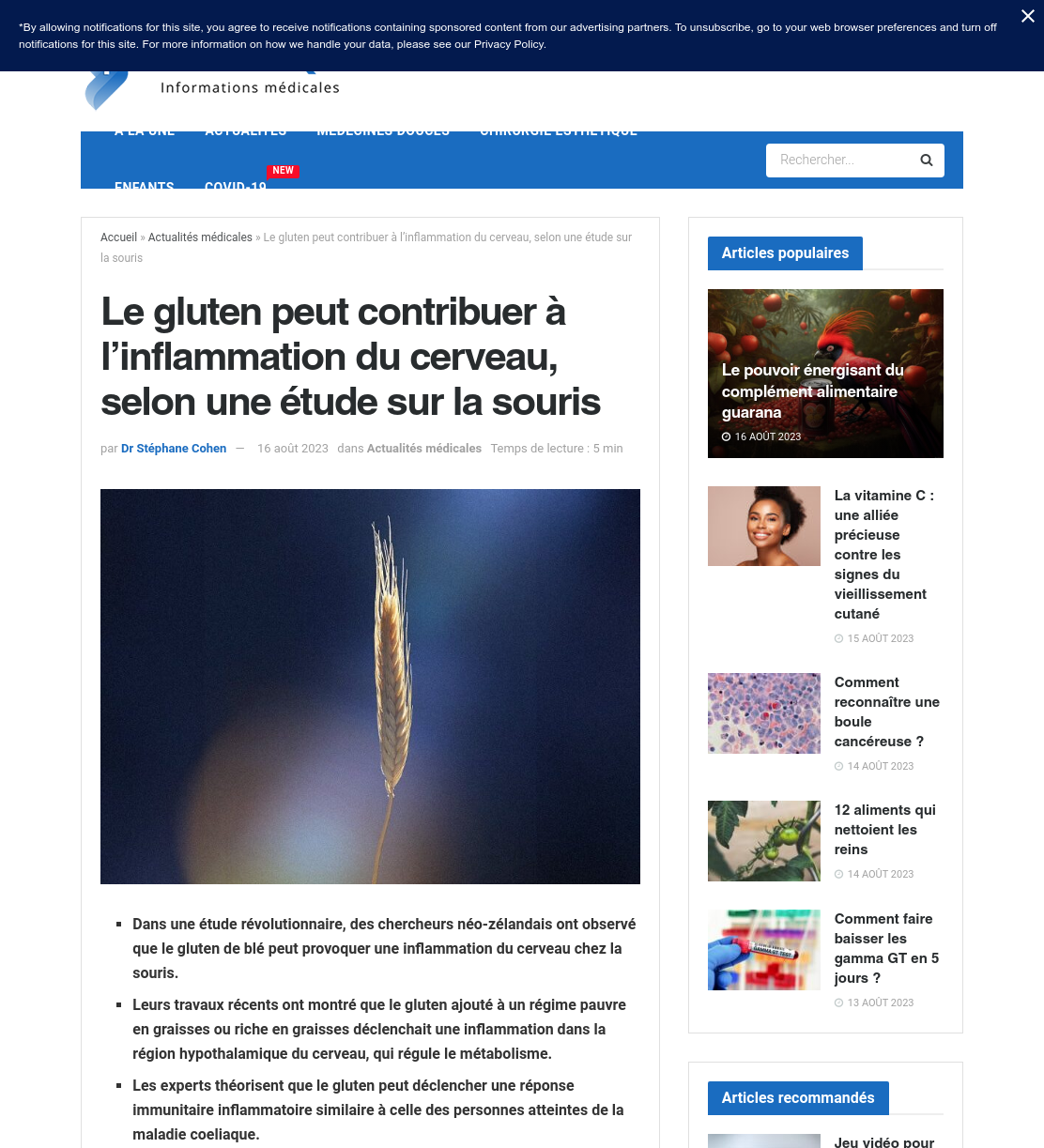Open the wheat ear featured image

(x=370, y=686)
